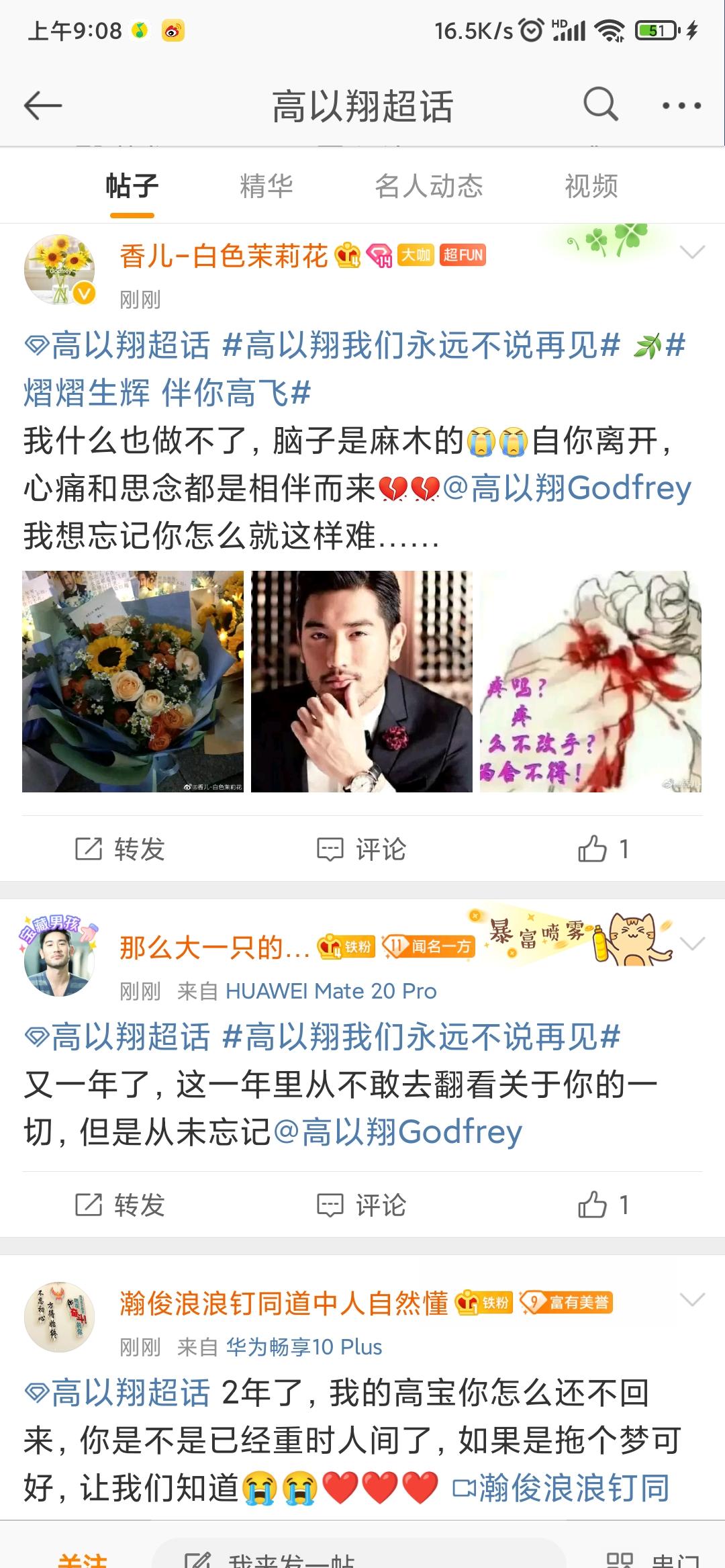Comment on the post by 那么大一只的…

[362, 1205]
